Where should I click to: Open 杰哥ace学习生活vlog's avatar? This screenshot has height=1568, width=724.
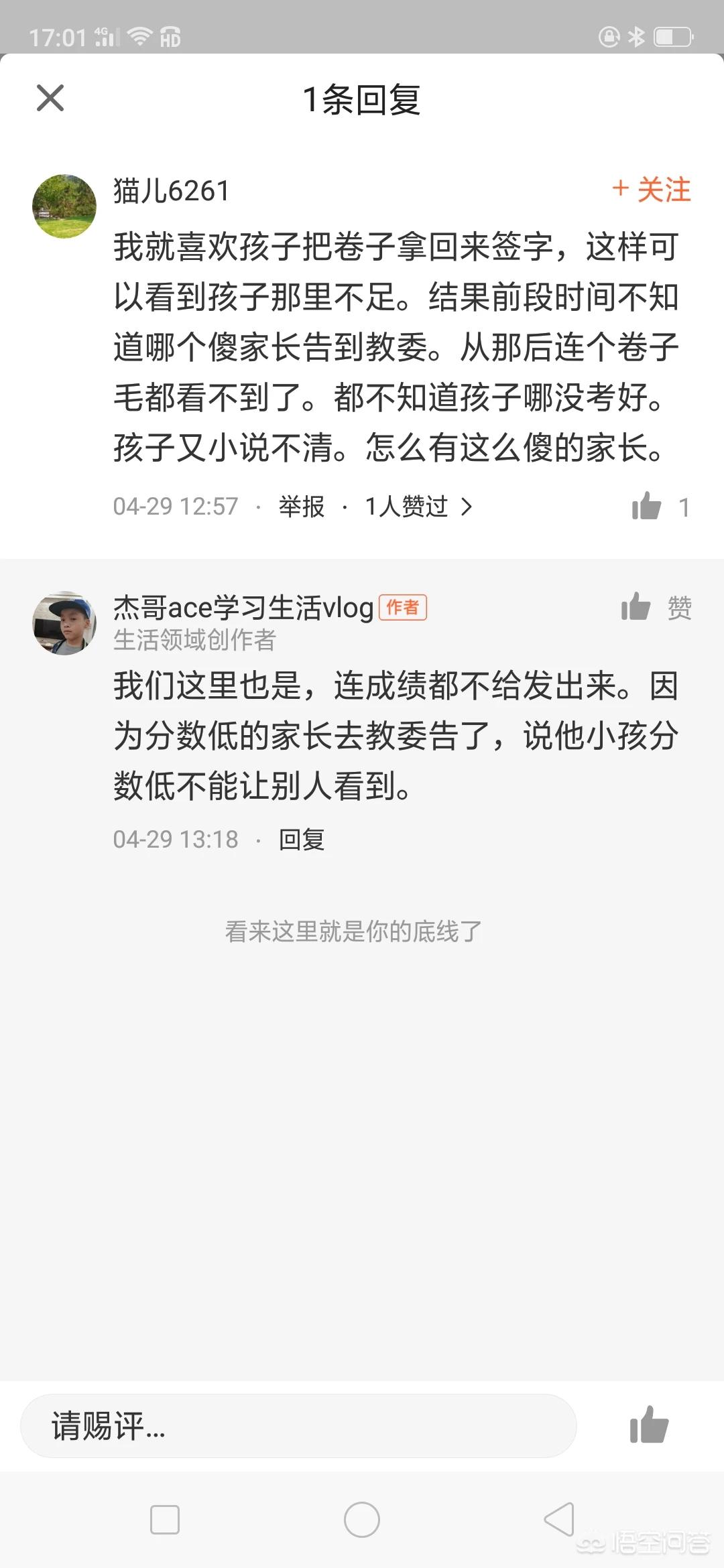64,623
